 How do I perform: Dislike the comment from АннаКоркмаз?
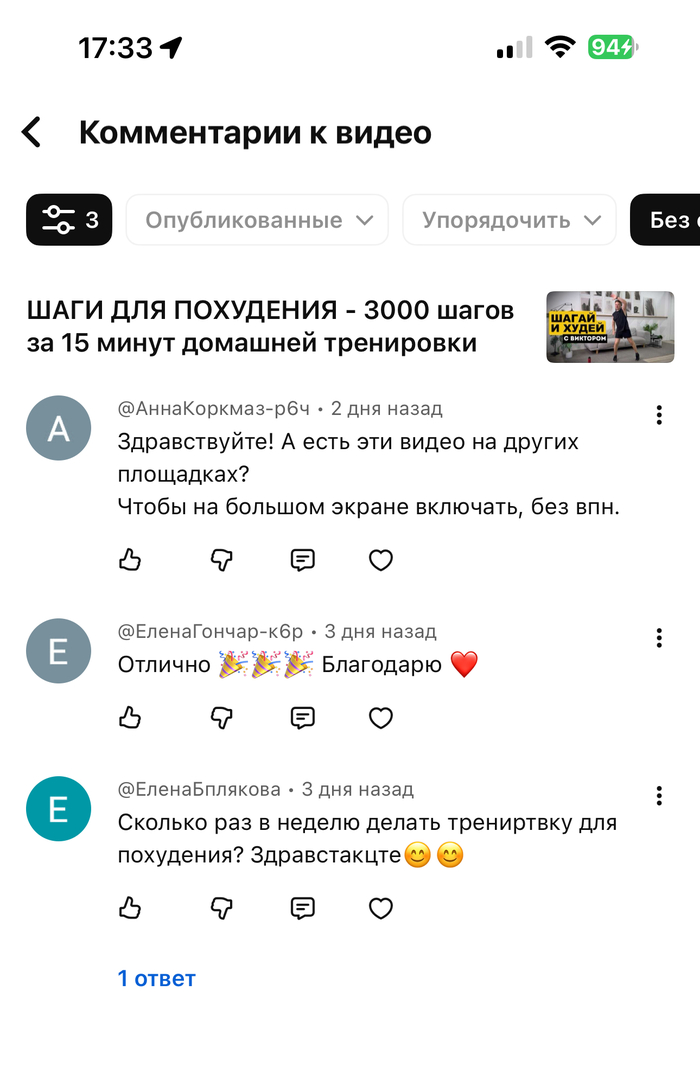click(x=222, y=560)
